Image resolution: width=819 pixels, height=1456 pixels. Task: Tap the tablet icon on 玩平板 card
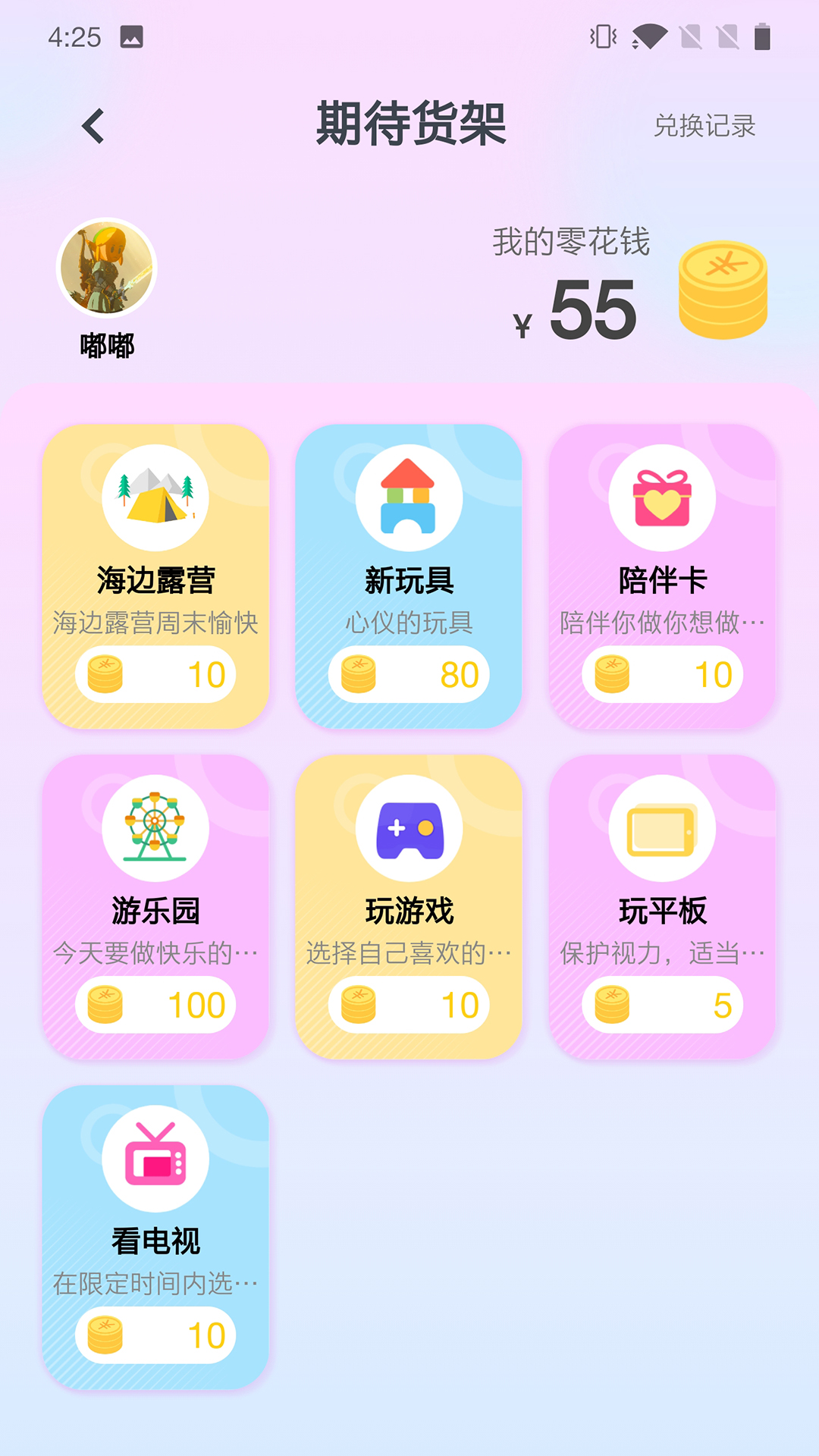[661, 827]
